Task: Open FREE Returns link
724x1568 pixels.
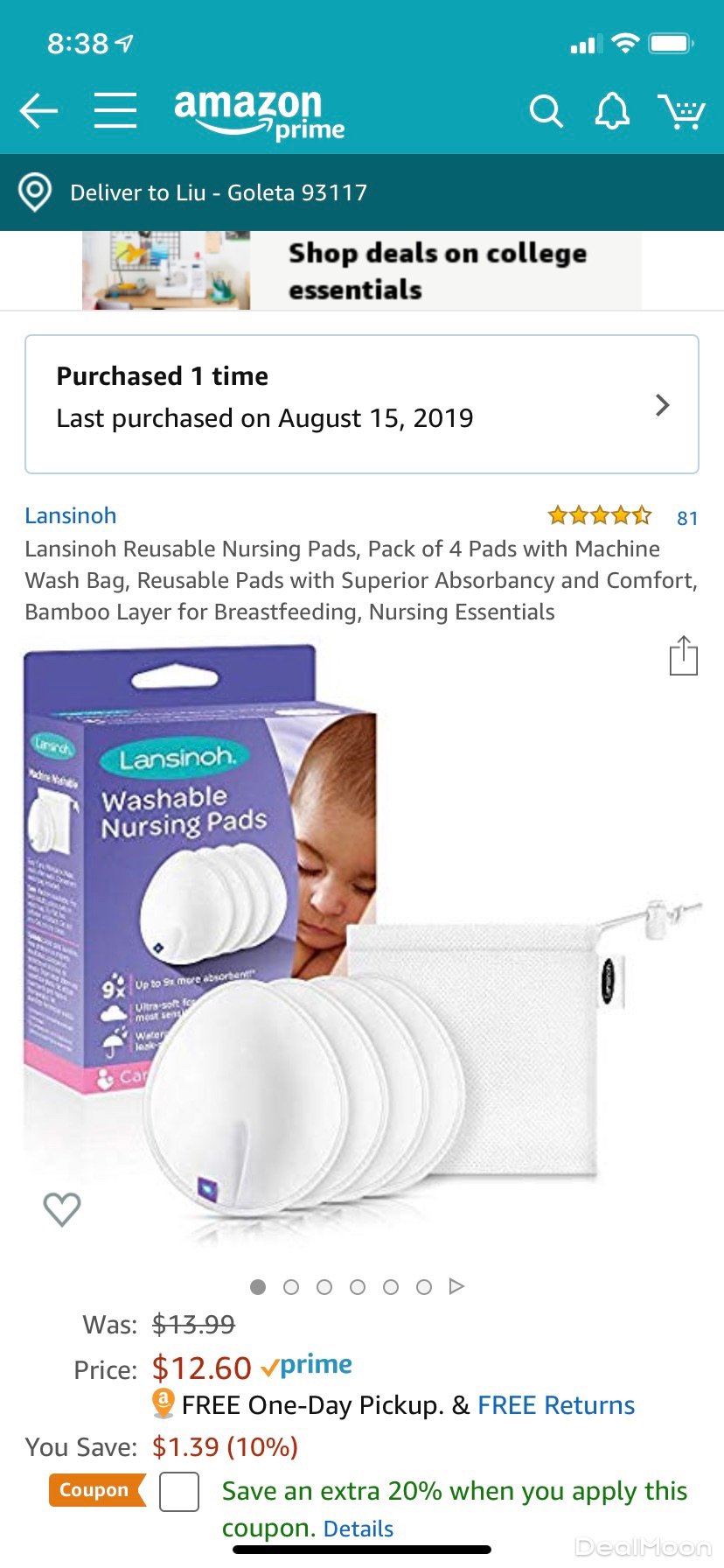Action: click(x=556, y=1405)
